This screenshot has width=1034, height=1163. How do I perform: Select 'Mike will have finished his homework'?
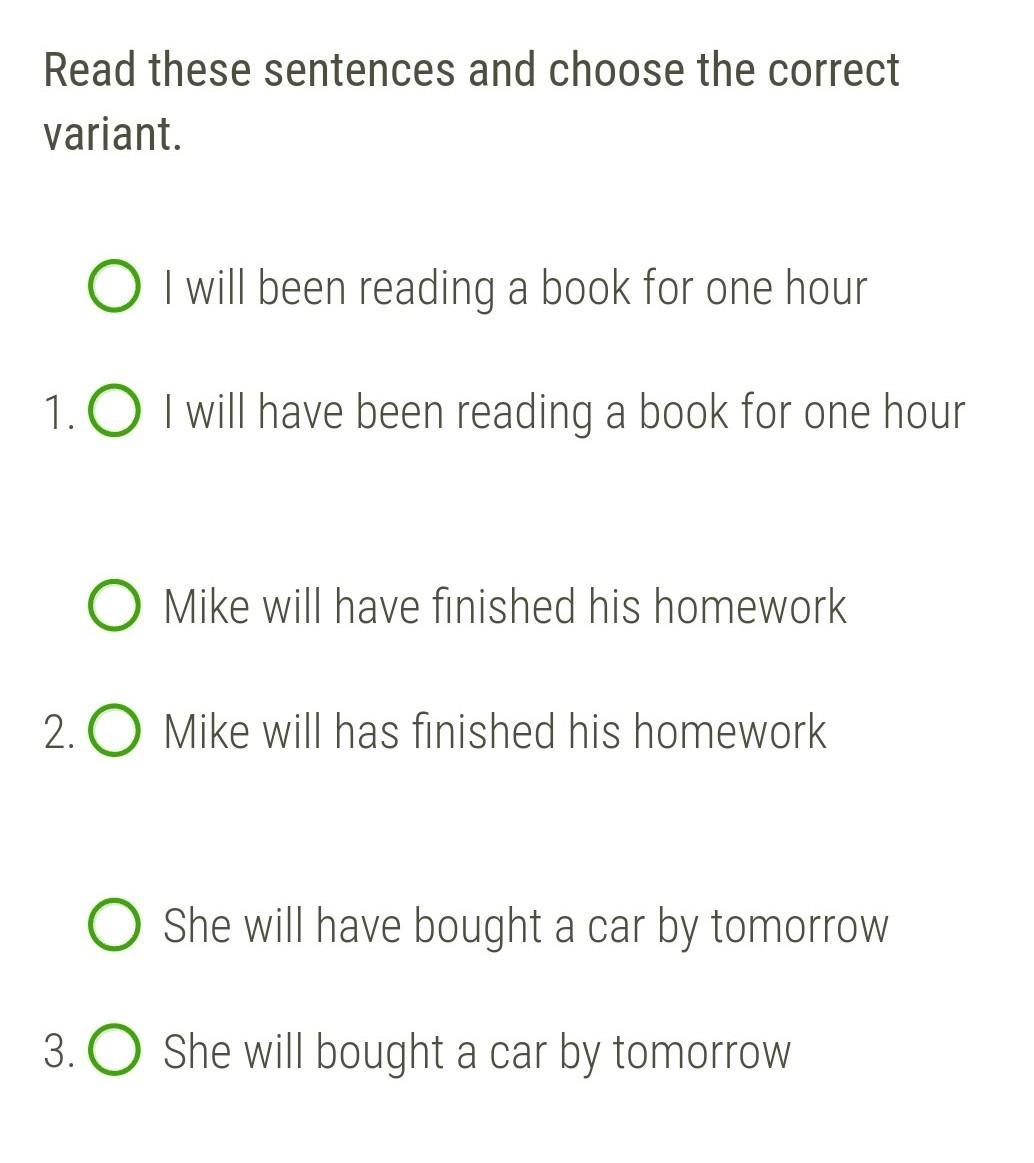point(113,606)
